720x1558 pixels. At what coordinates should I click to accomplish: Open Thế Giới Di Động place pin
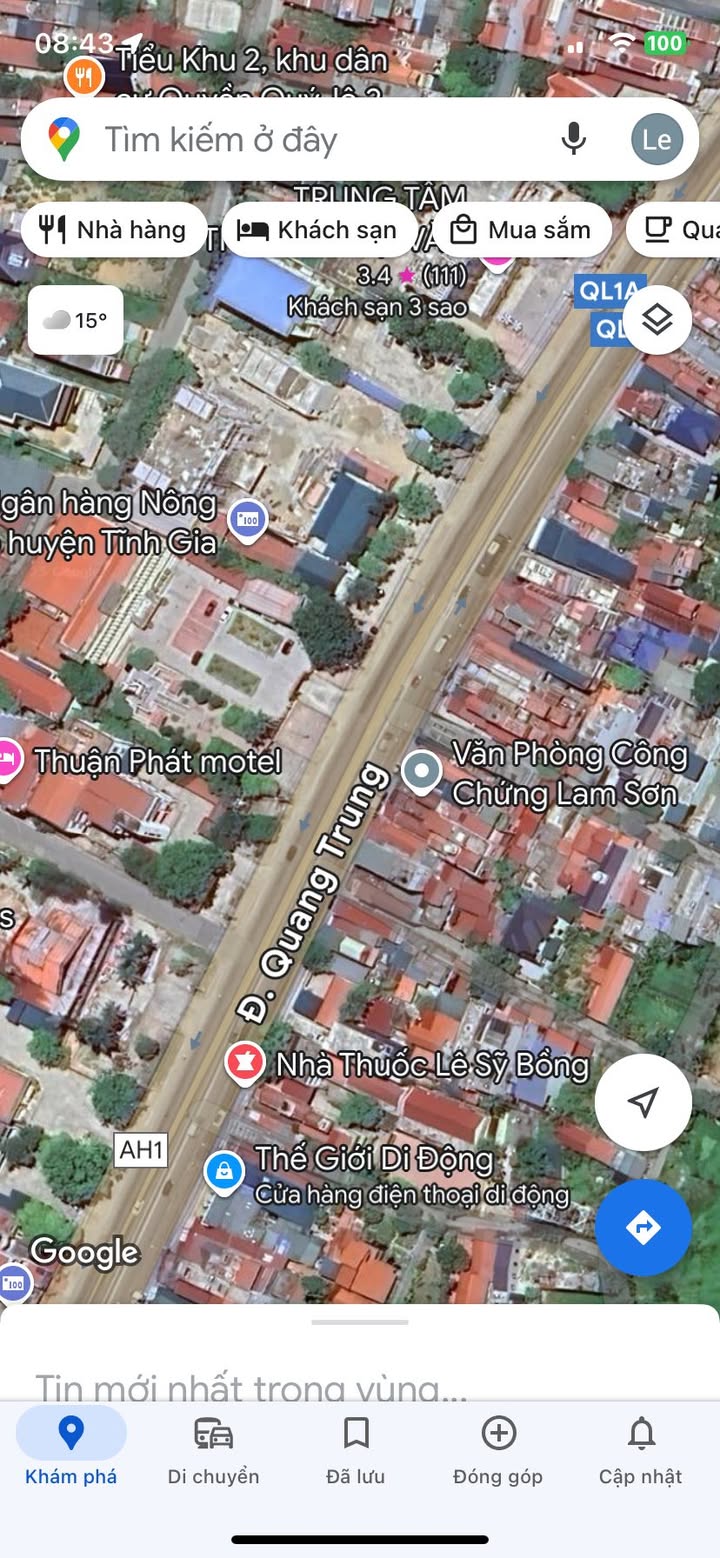pos(224,1171)
